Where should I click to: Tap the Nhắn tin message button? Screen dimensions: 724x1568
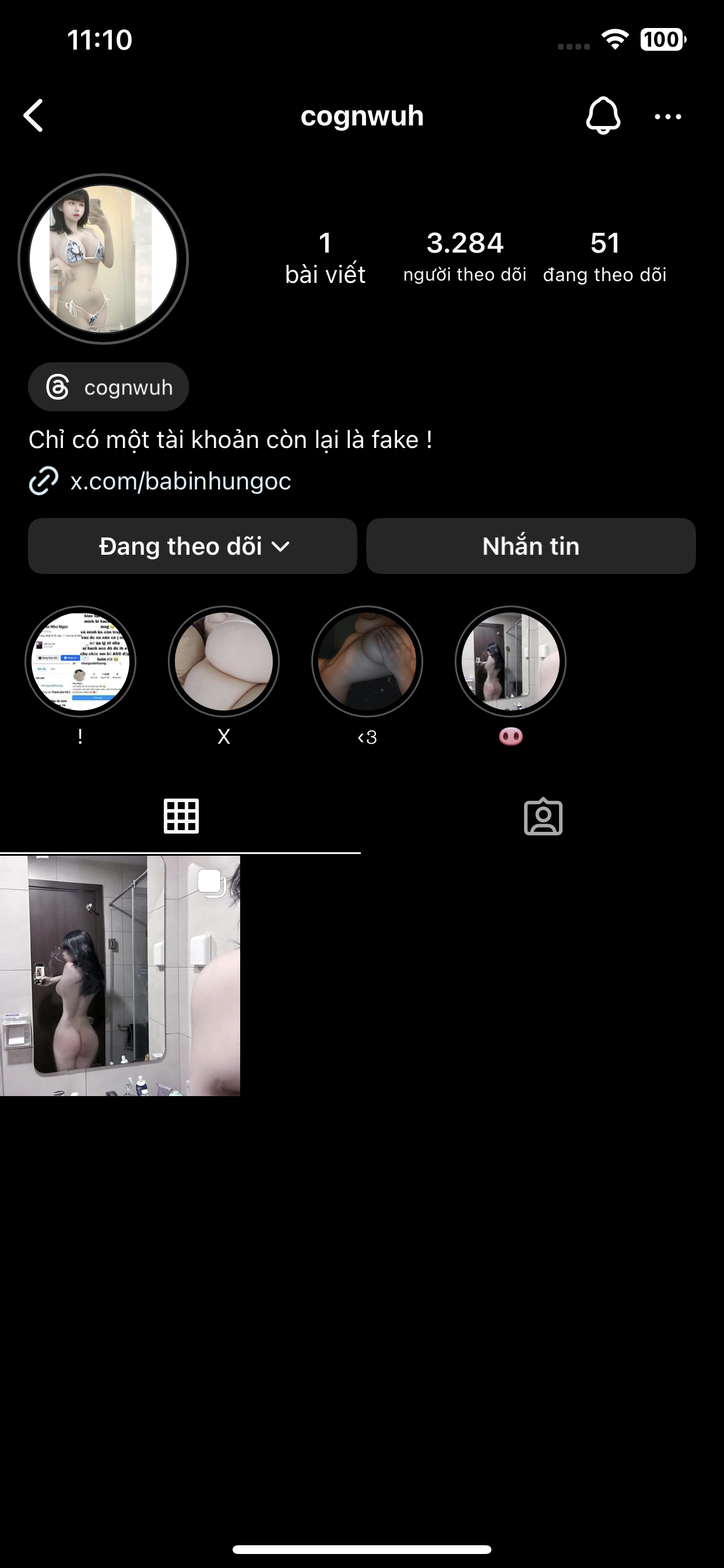[x=530, y=546]
